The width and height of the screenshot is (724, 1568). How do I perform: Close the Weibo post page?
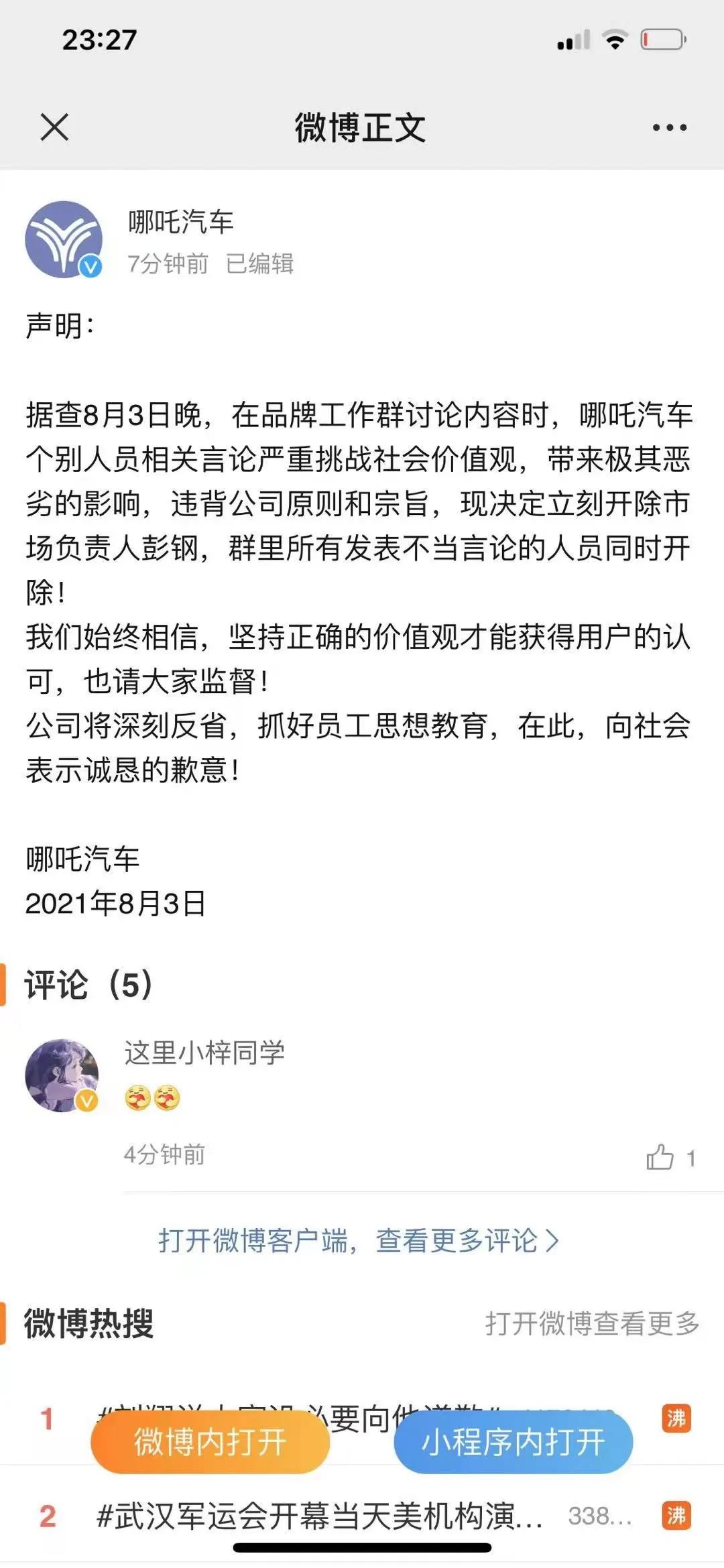click(x=54, y=127)
